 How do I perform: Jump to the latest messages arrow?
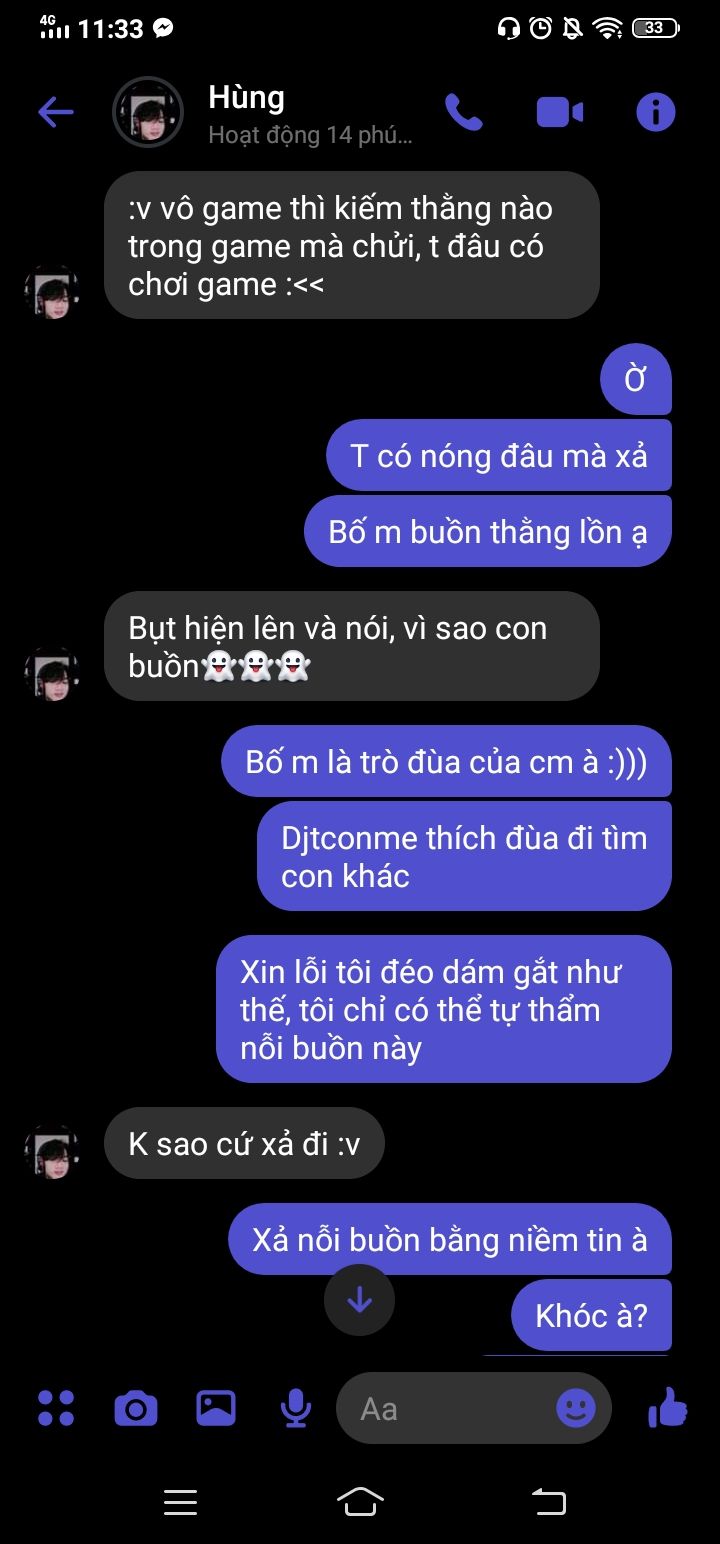point(359,1299)
